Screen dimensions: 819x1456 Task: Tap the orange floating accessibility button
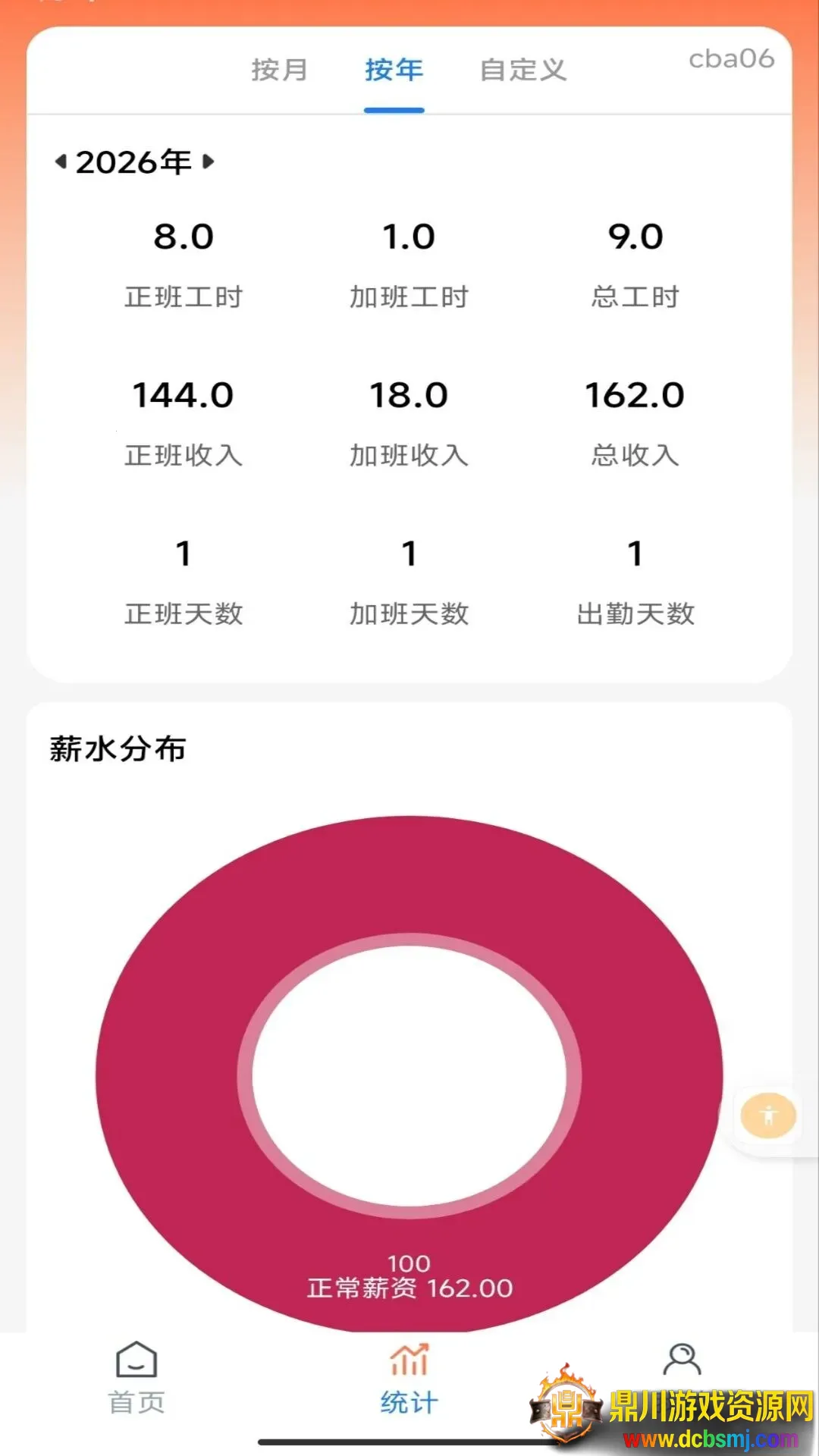coord(768,1116)
